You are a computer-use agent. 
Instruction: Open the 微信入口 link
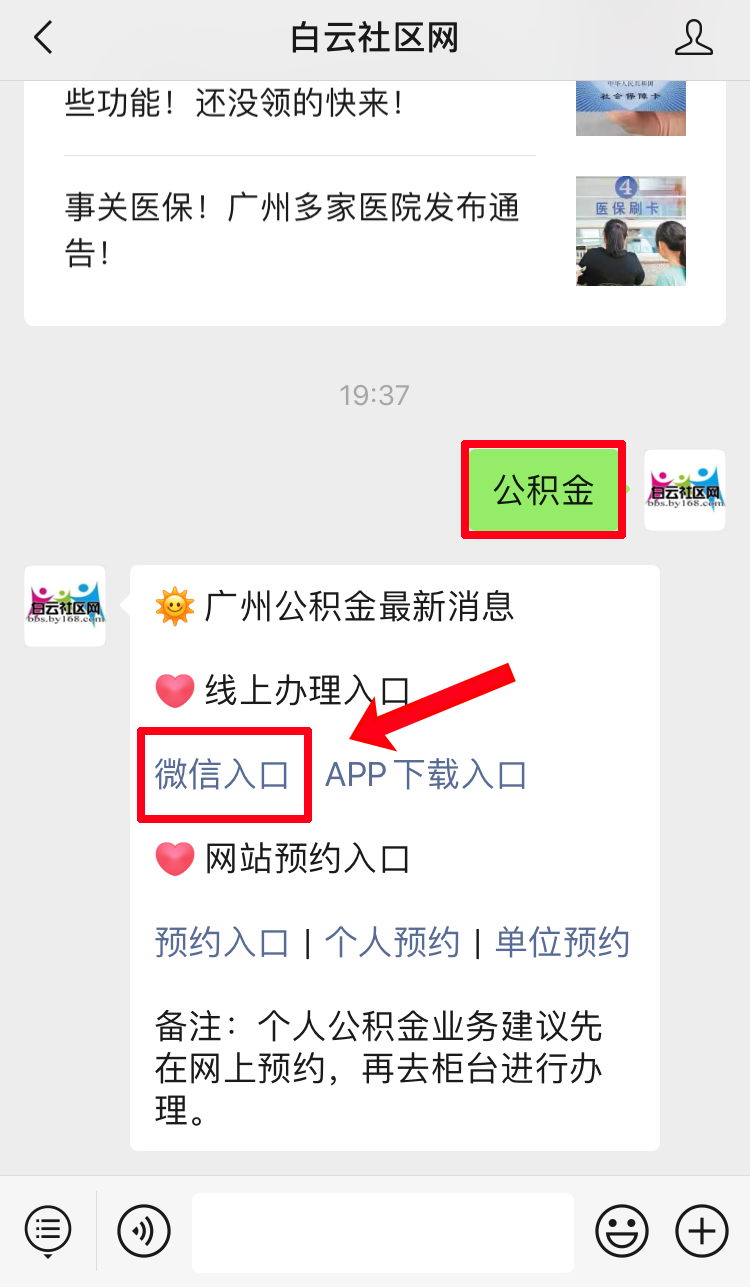tap(222, 775)
